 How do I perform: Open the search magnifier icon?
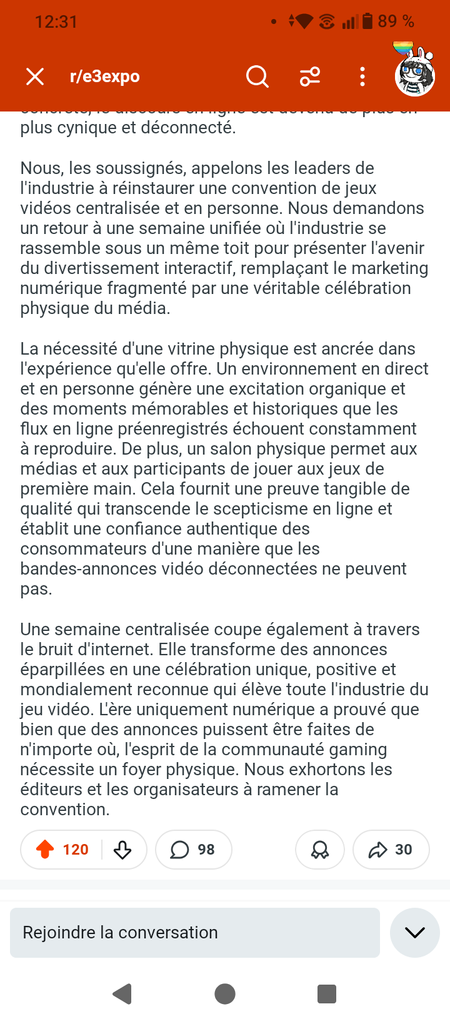[x=257, y=77]
